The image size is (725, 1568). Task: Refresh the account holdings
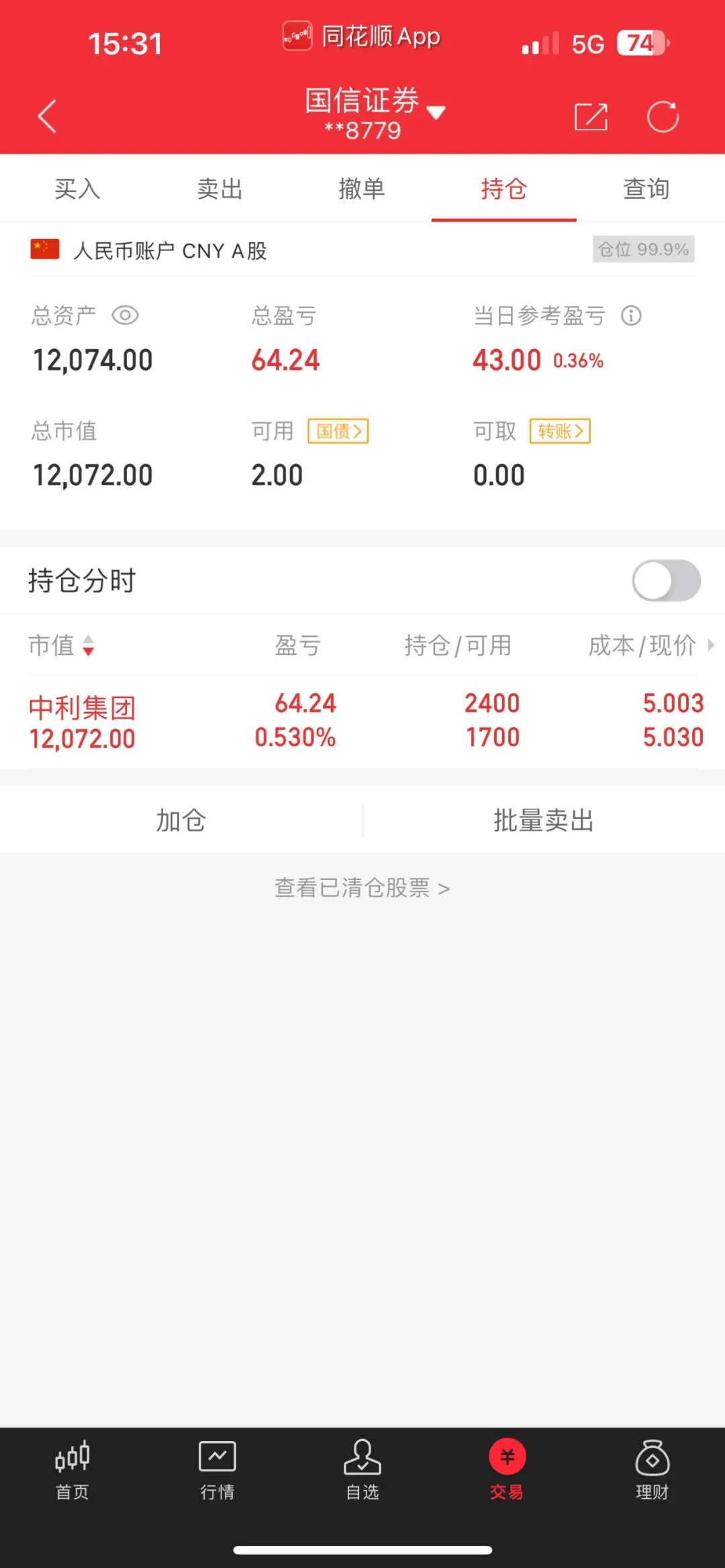tap(663, 117)
